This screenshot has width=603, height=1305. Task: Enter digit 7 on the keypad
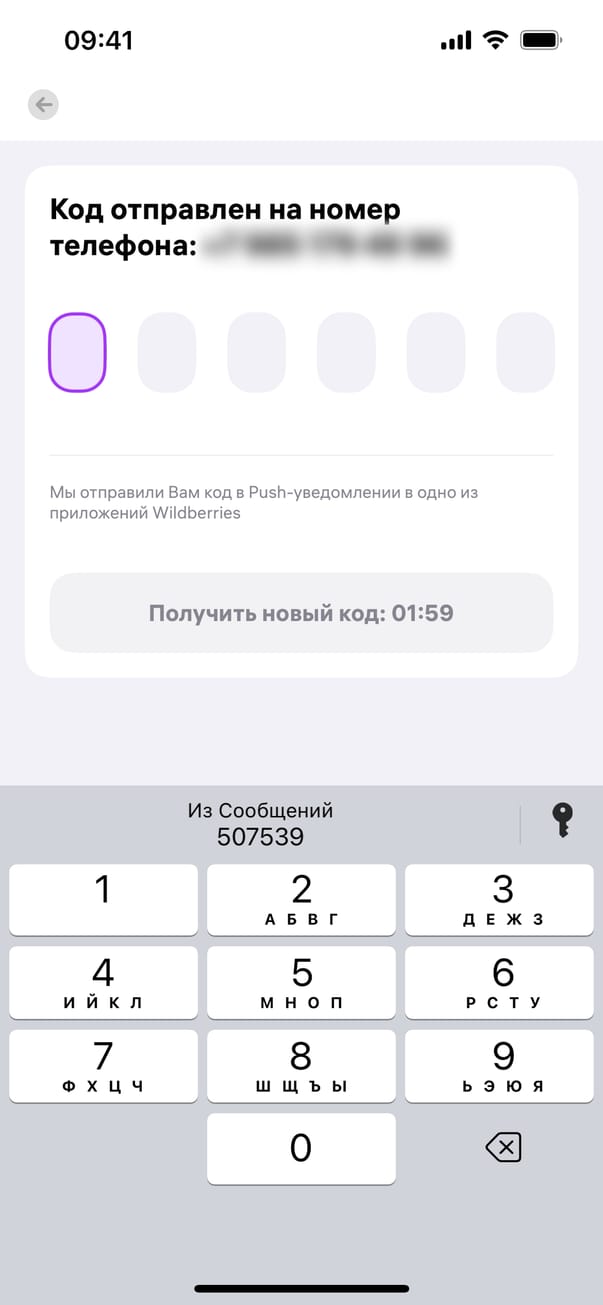pyautogui.click(x=103, y=1066)
